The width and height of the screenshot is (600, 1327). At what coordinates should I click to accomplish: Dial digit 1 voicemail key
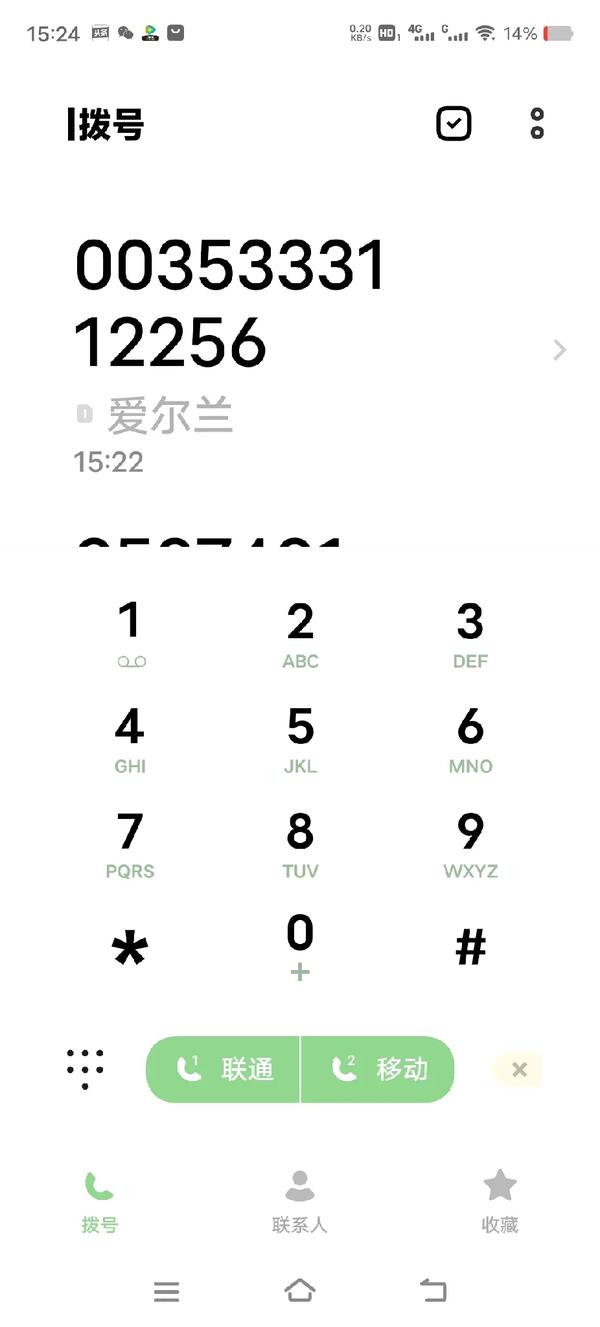tap(130, 634)
